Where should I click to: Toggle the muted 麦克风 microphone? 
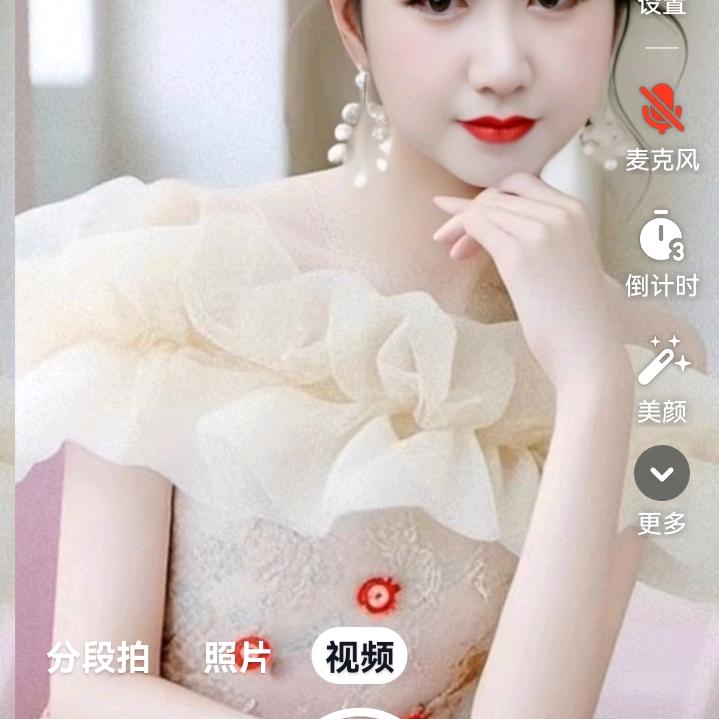661,109
